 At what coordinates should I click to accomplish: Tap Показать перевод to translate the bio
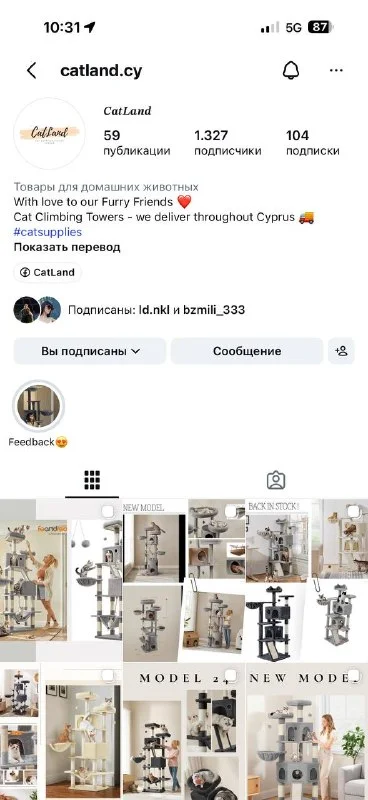point(67,247)
